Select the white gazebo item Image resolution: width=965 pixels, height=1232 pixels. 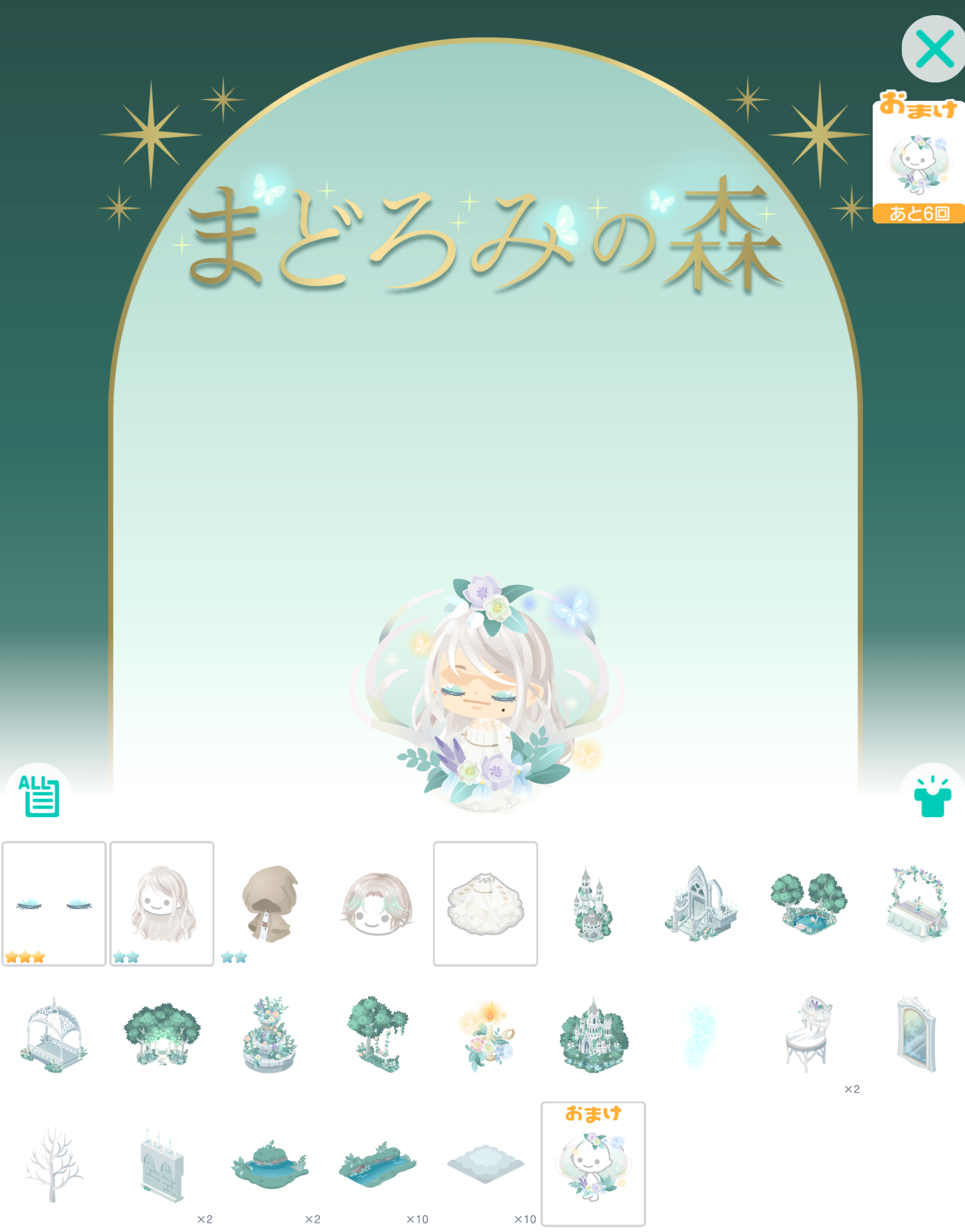coord(54,1034)
